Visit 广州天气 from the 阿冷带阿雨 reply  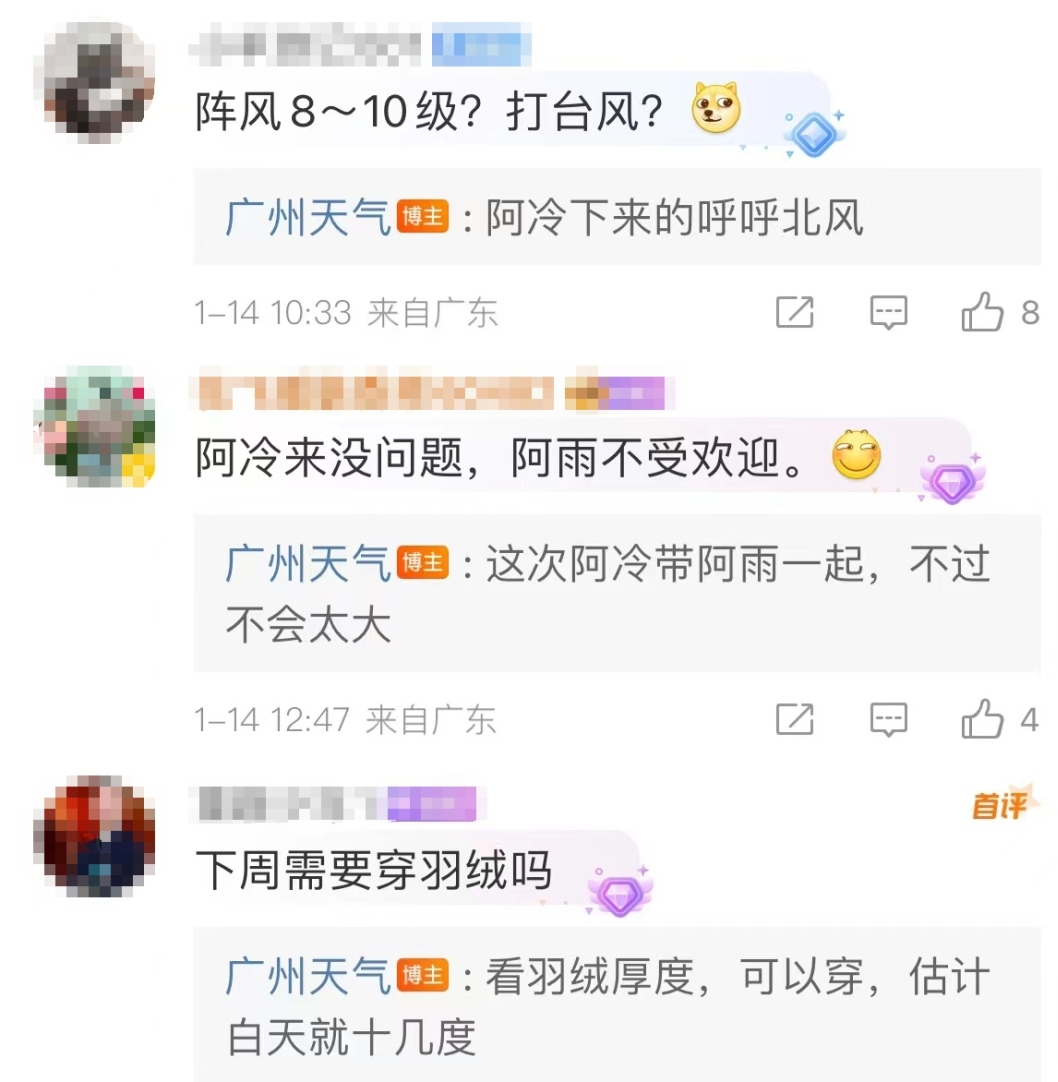tap(308, 565)
